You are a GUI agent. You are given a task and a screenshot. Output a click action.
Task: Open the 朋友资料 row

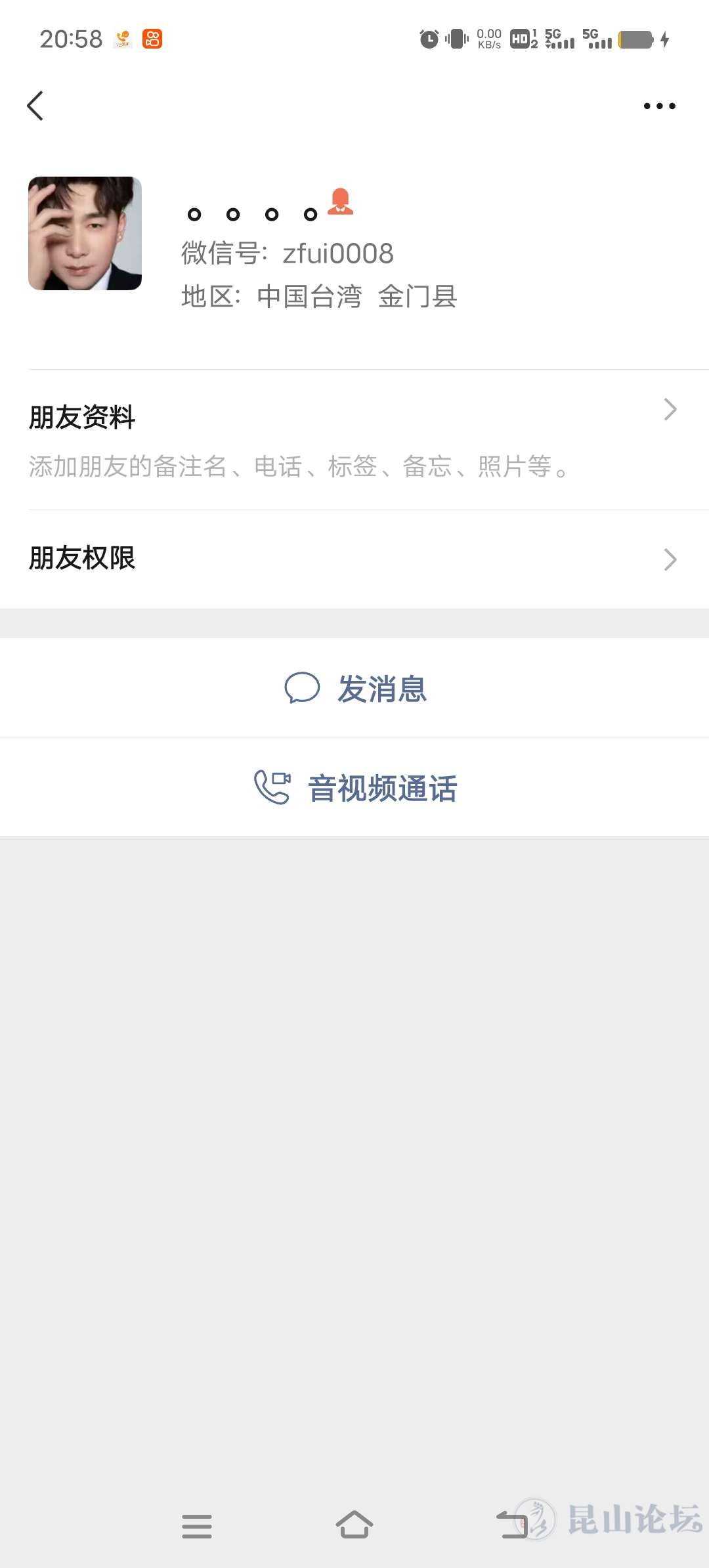[354, 439]
